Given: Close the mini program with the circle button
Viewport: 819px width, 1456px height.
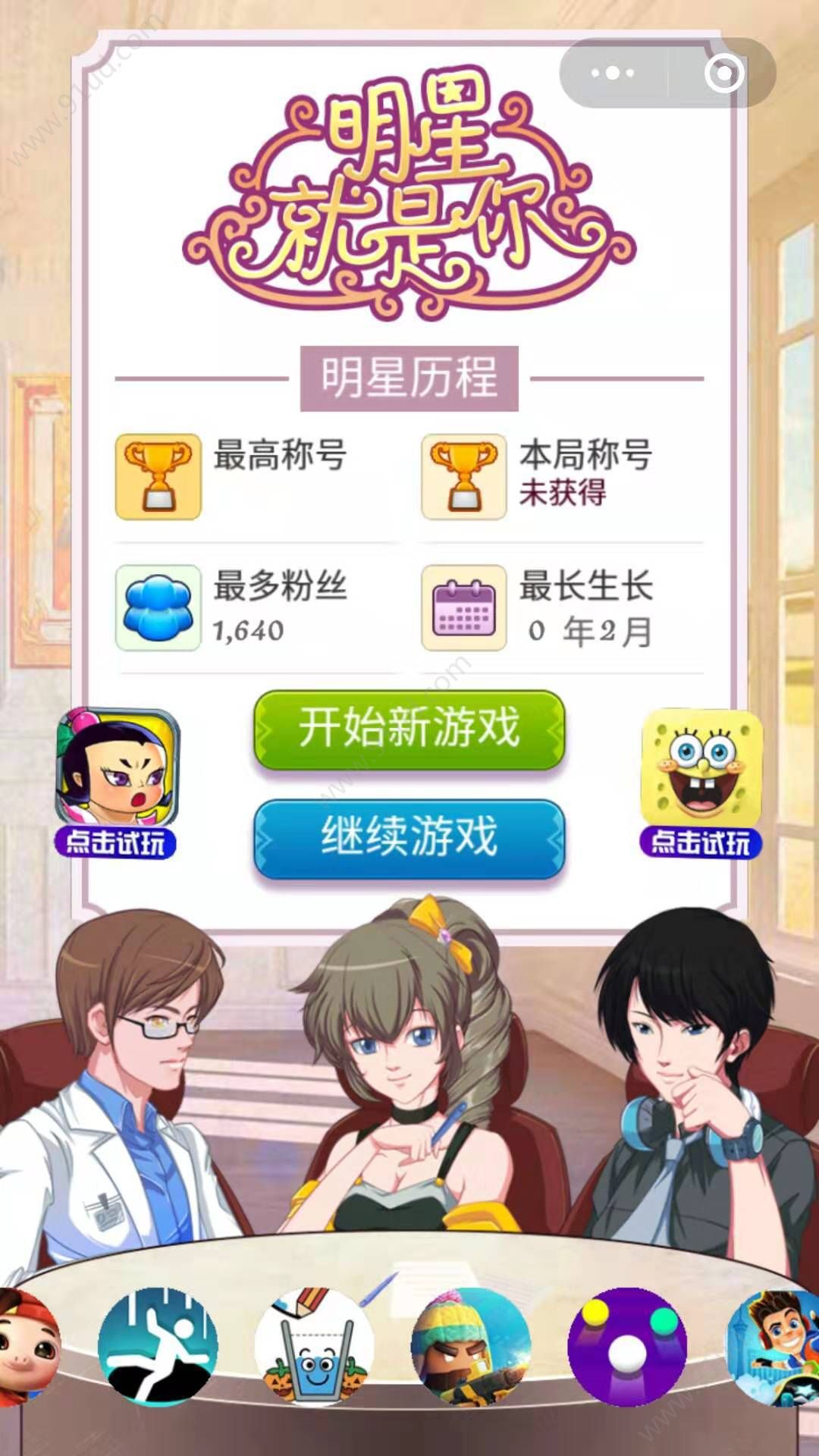Looking at the screenshot, I should pos(723,74).
